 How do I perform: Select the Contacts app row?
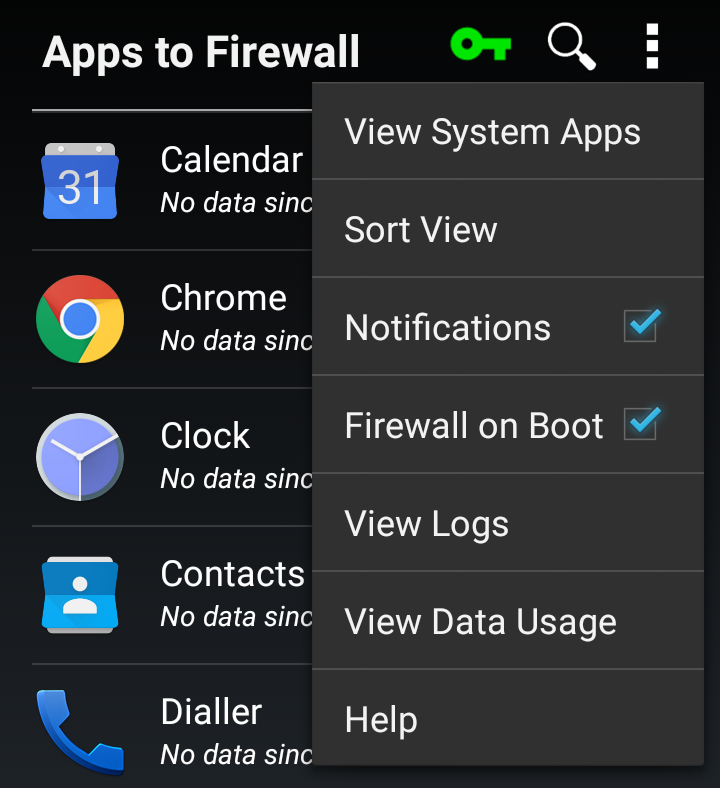[170, 594]
